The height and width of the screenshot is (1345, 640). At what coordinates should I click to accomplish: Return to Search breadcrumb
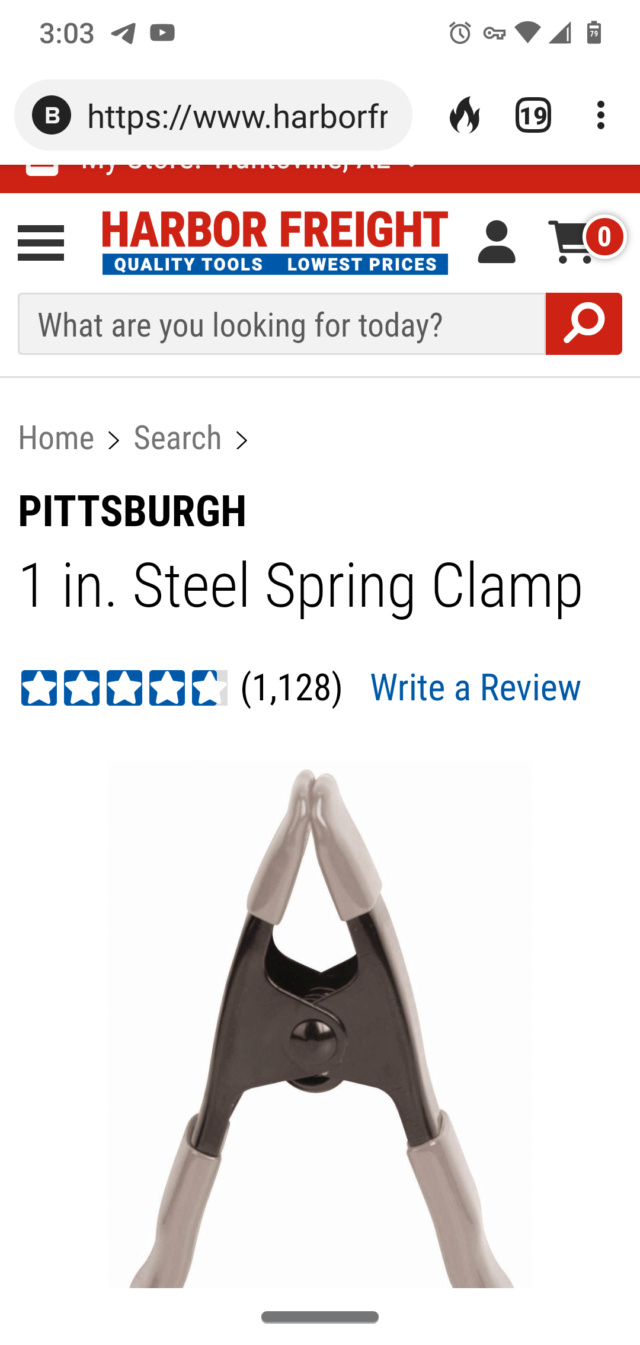[x=178, y=438]
